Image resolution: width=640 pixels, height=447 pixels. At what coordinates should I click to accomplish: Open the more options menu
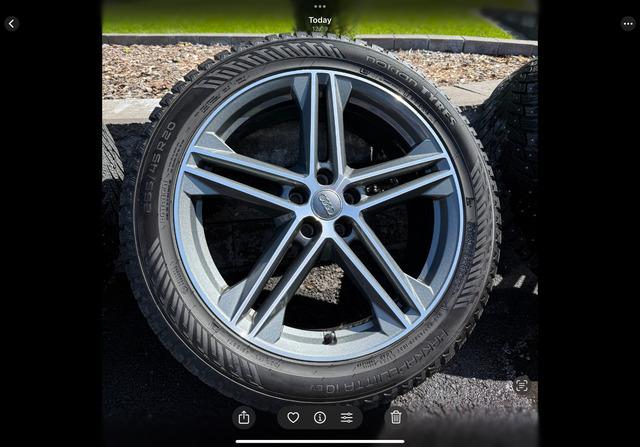(628, 23)
